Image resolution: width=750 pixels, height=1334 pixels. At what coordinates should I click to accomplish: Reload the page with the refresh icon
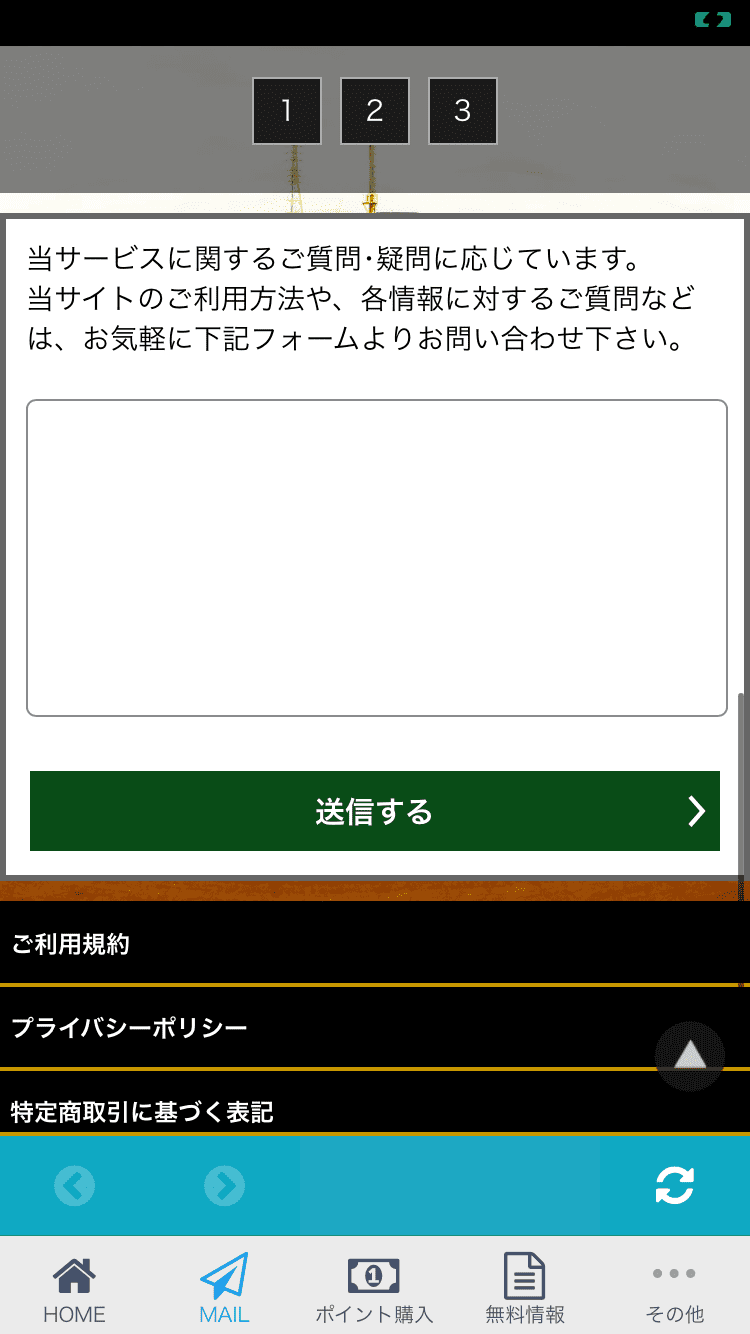674,1186
